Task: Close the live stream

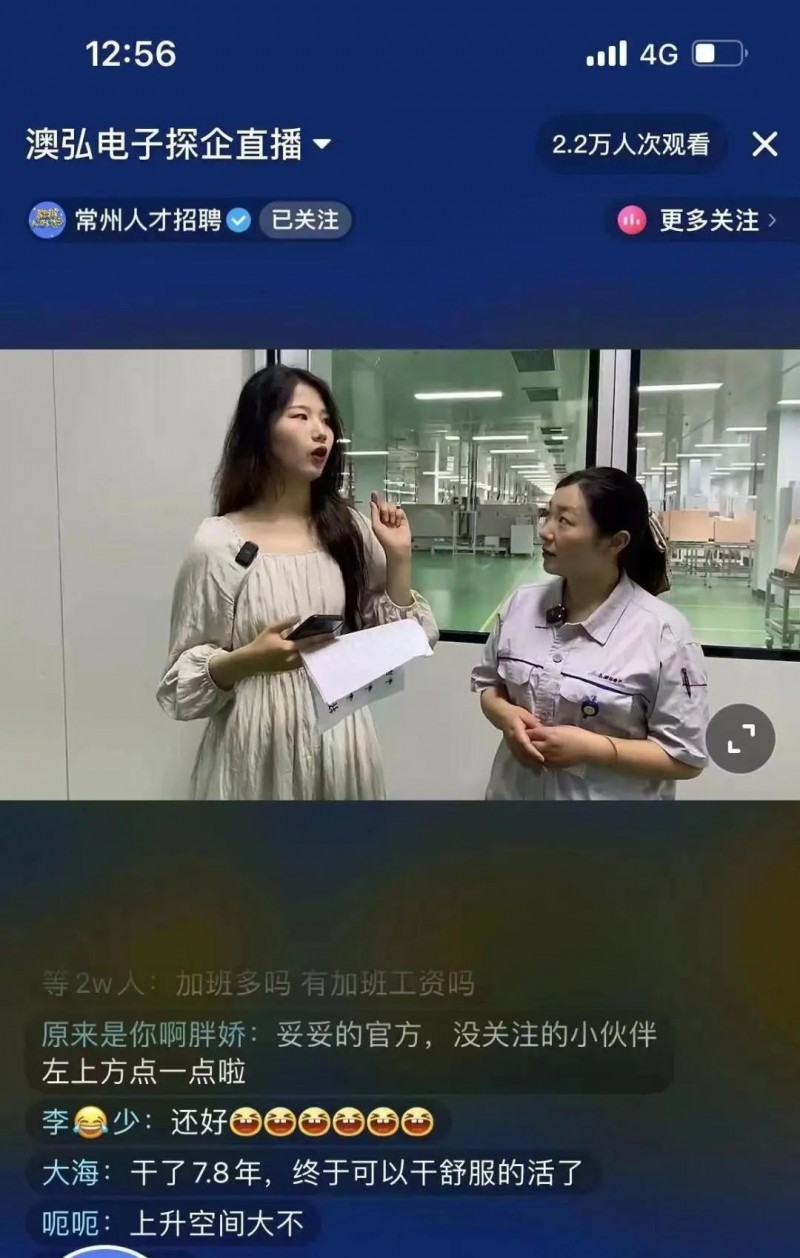Action: (x=765, y=145)
